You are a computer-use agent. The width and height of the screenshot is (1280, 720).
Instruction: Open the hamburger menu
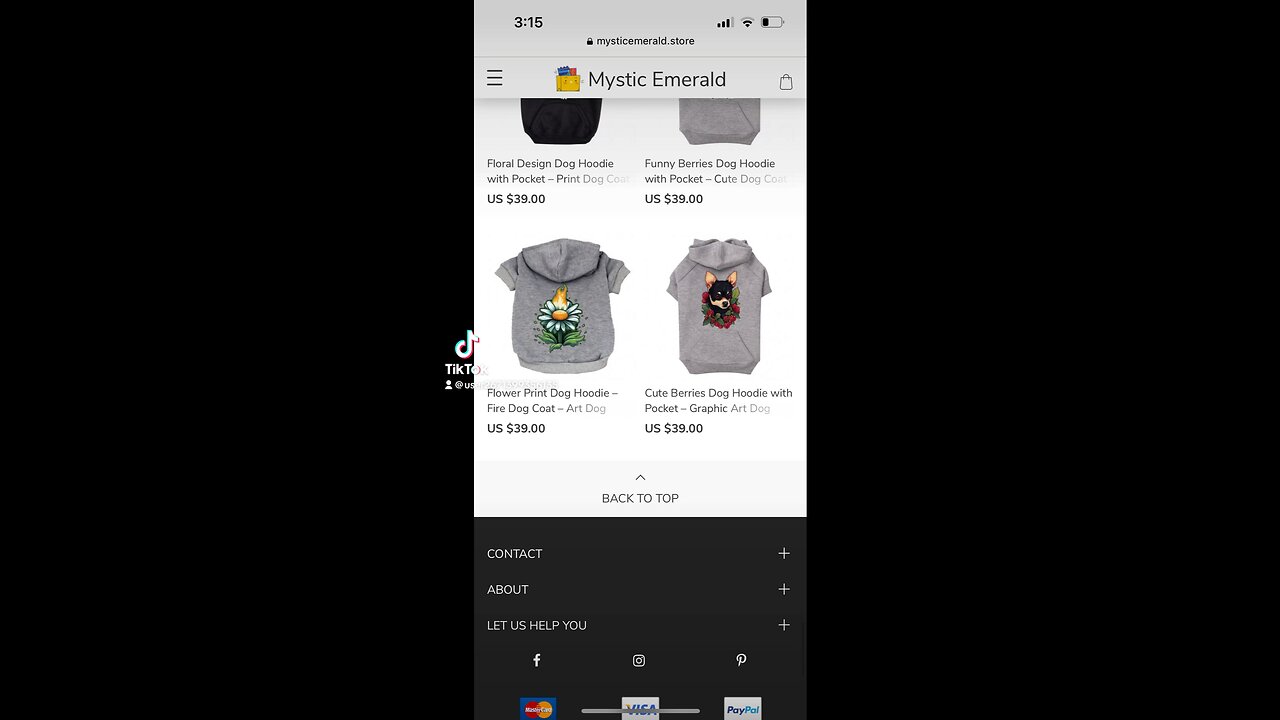pyautogui.click(x=494, y=78)
